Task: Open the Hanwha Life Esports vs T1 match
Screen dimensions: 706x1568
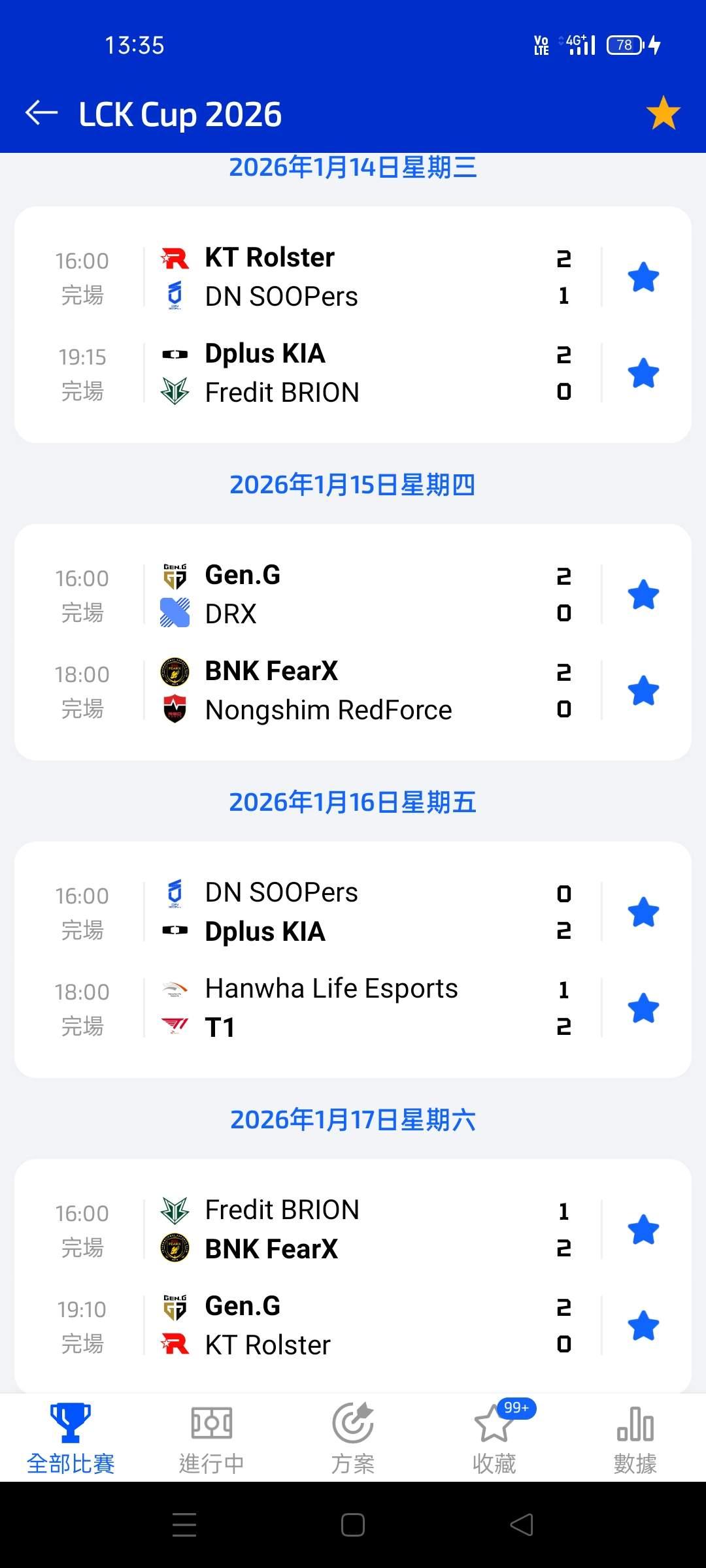Action: [353, 1008]
